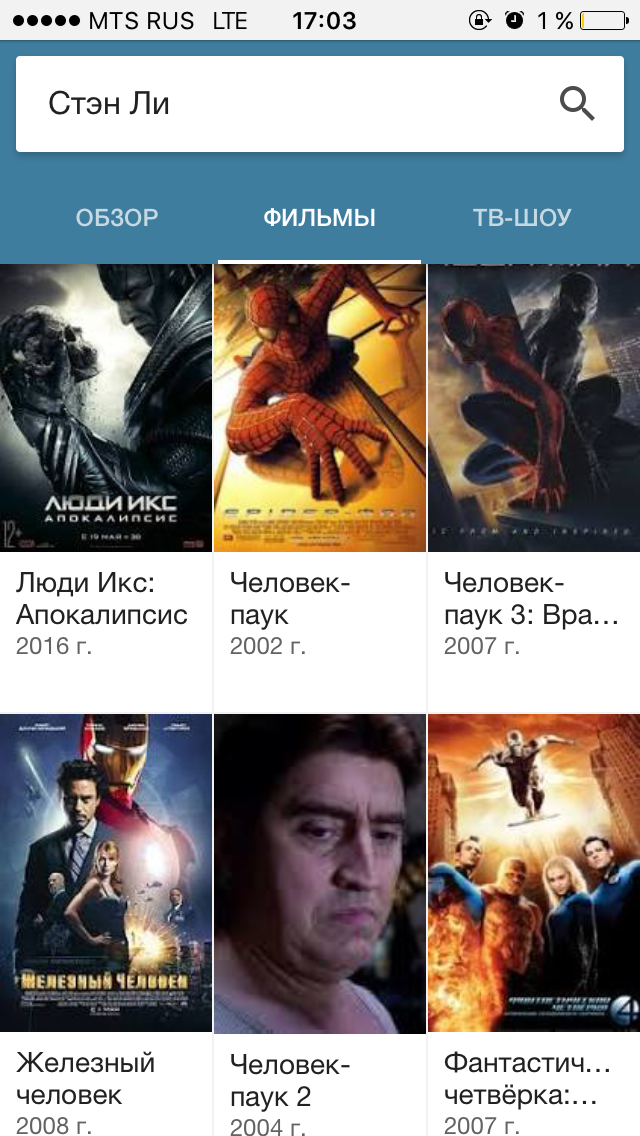Switch to the Обзор tab
The height and width of the screenshot is (1136, 640).
pyautogui.click(x=117, y=218)
